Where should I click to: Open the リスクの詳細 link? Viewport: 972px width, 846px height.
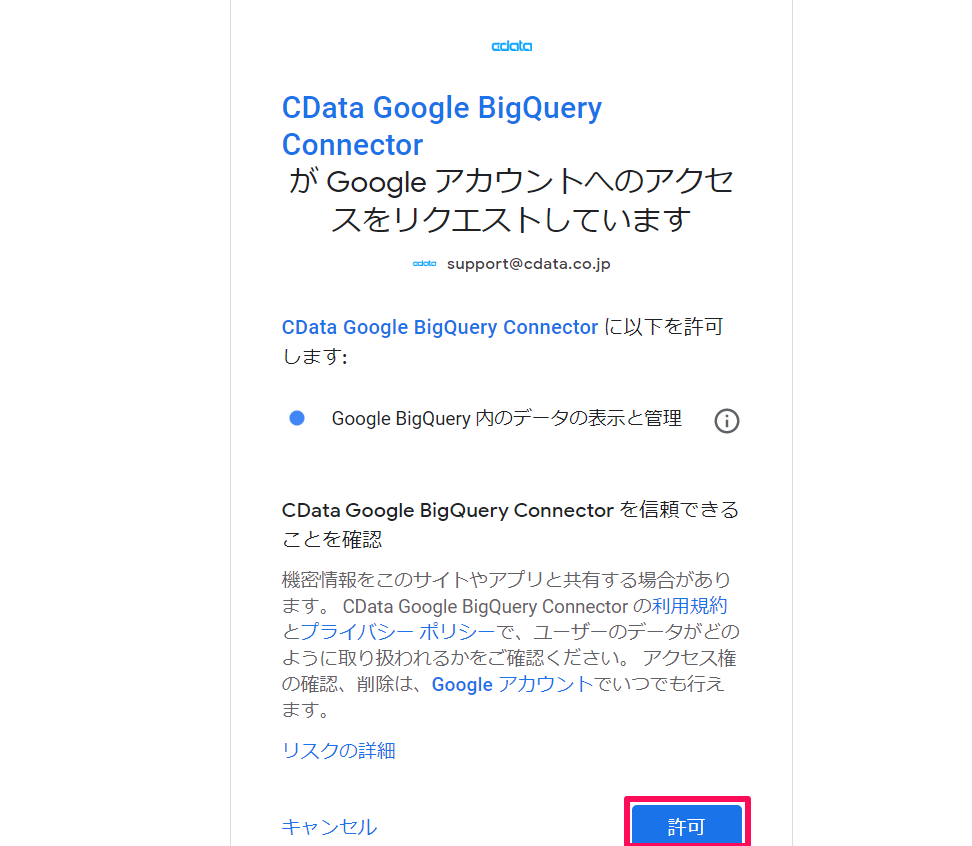point(339,750)
